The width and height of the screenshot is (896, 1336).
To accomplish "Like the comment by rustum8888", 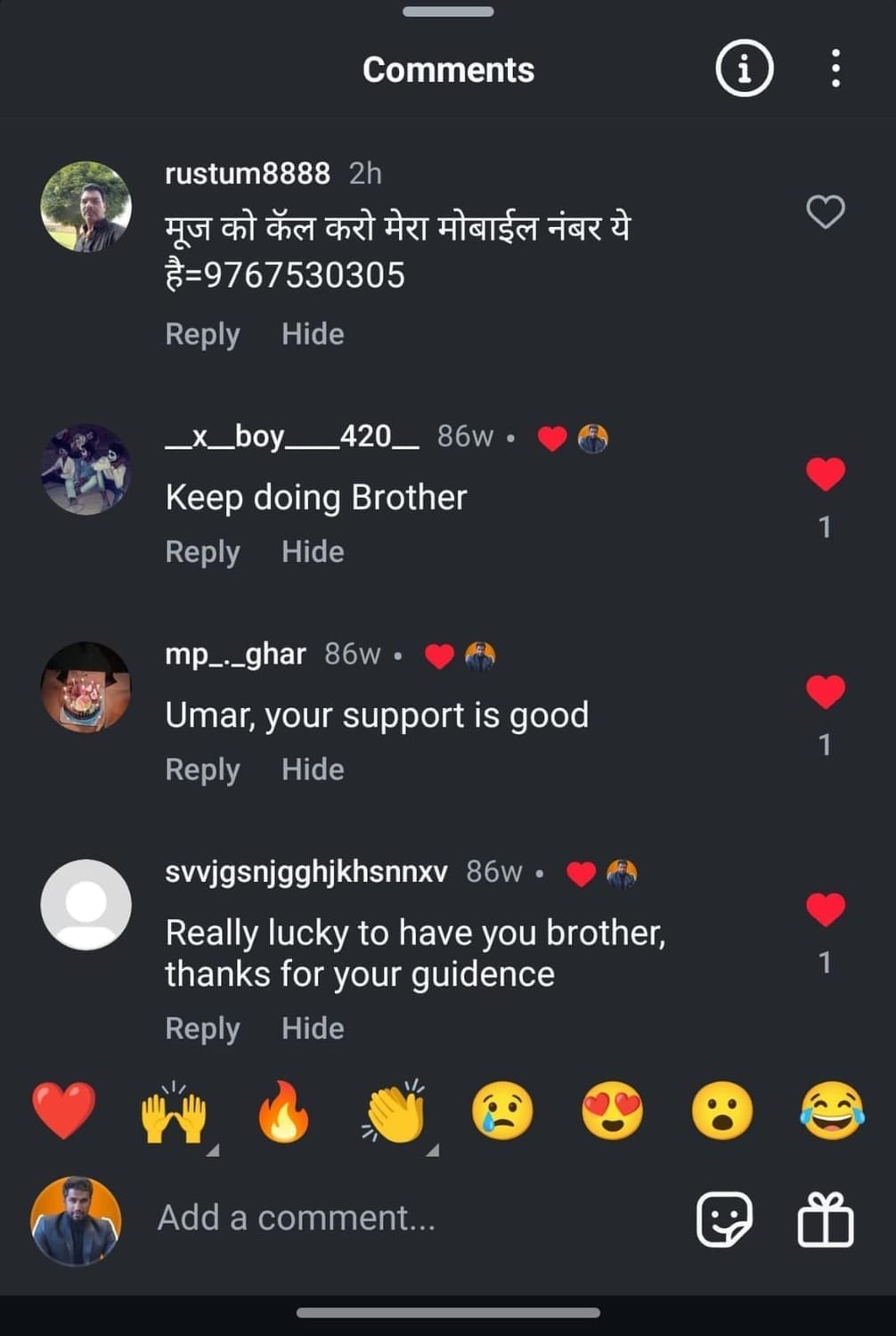I will point(825,212).
